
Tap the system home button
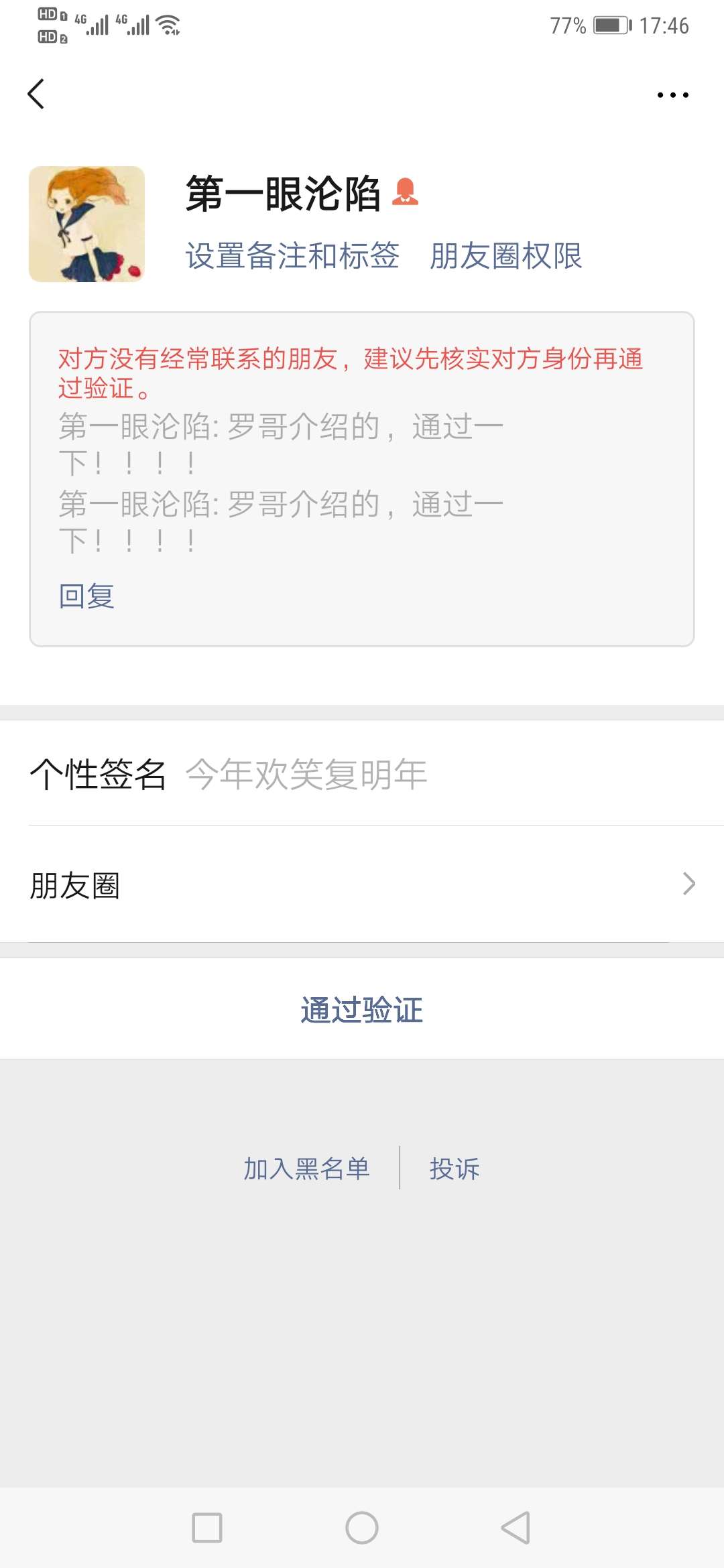(x=362, y=1528)
